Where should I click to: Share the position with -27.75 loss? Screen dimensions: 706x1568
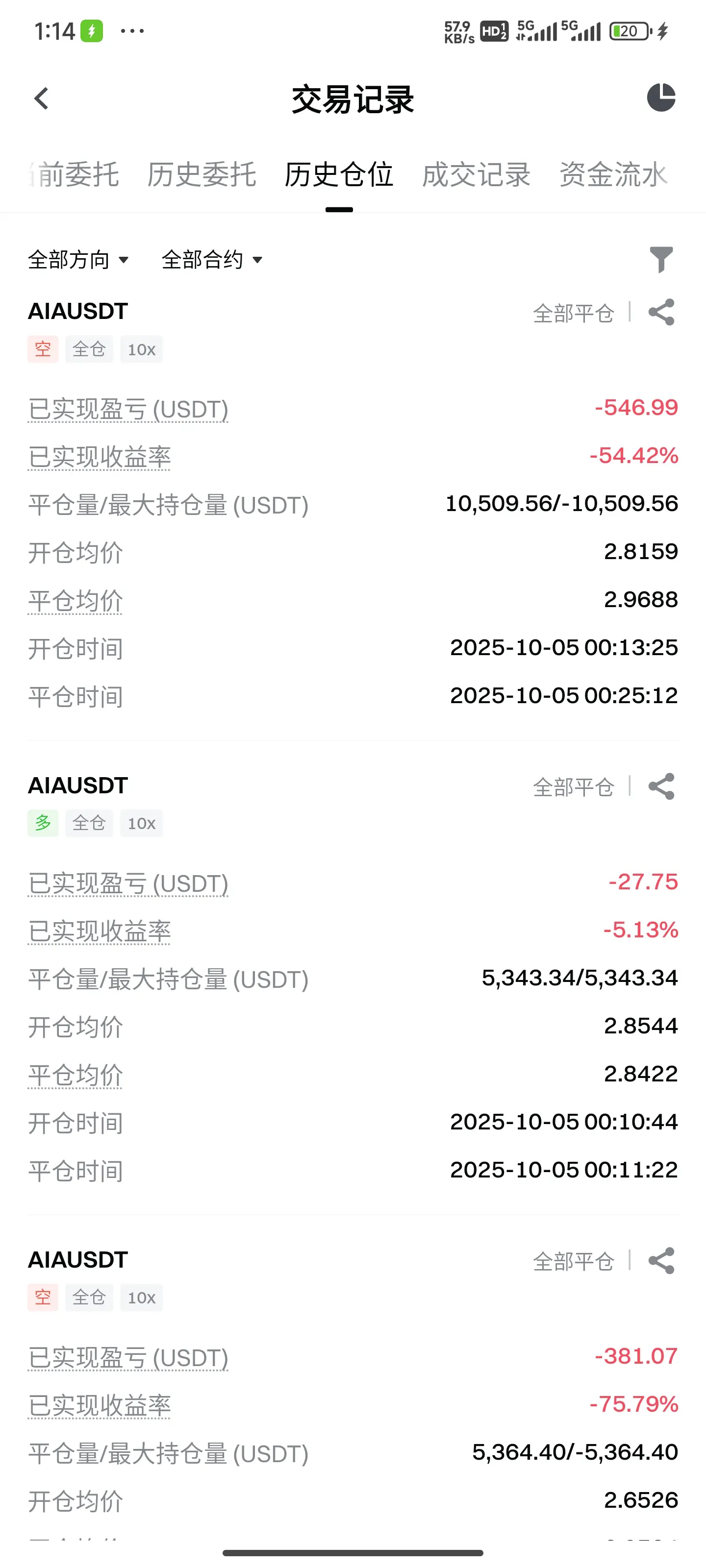pos(661,787)
